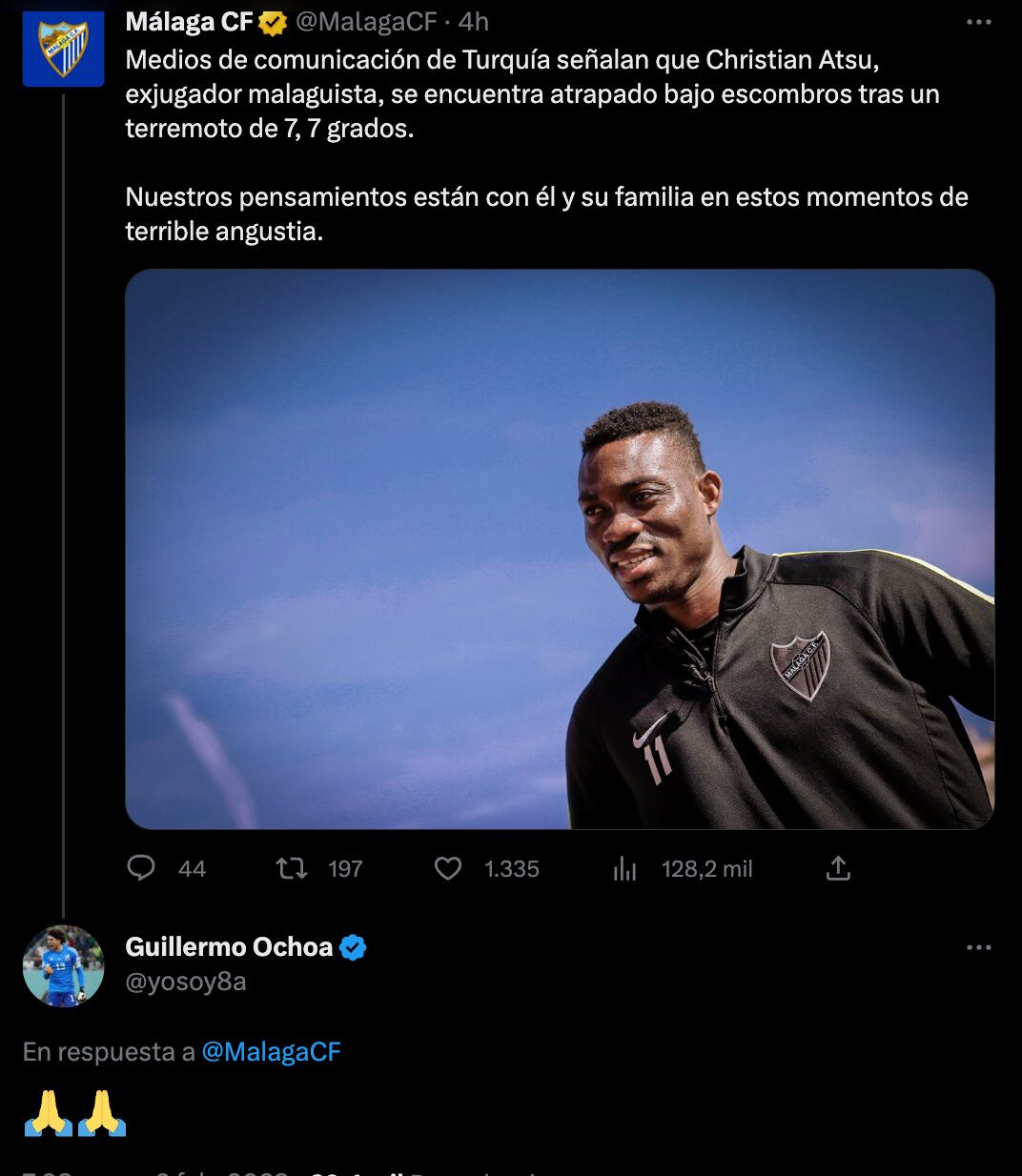
Task: Retweet the Málaga CF post
Action: pyautogui.click(x=292, y=868)
